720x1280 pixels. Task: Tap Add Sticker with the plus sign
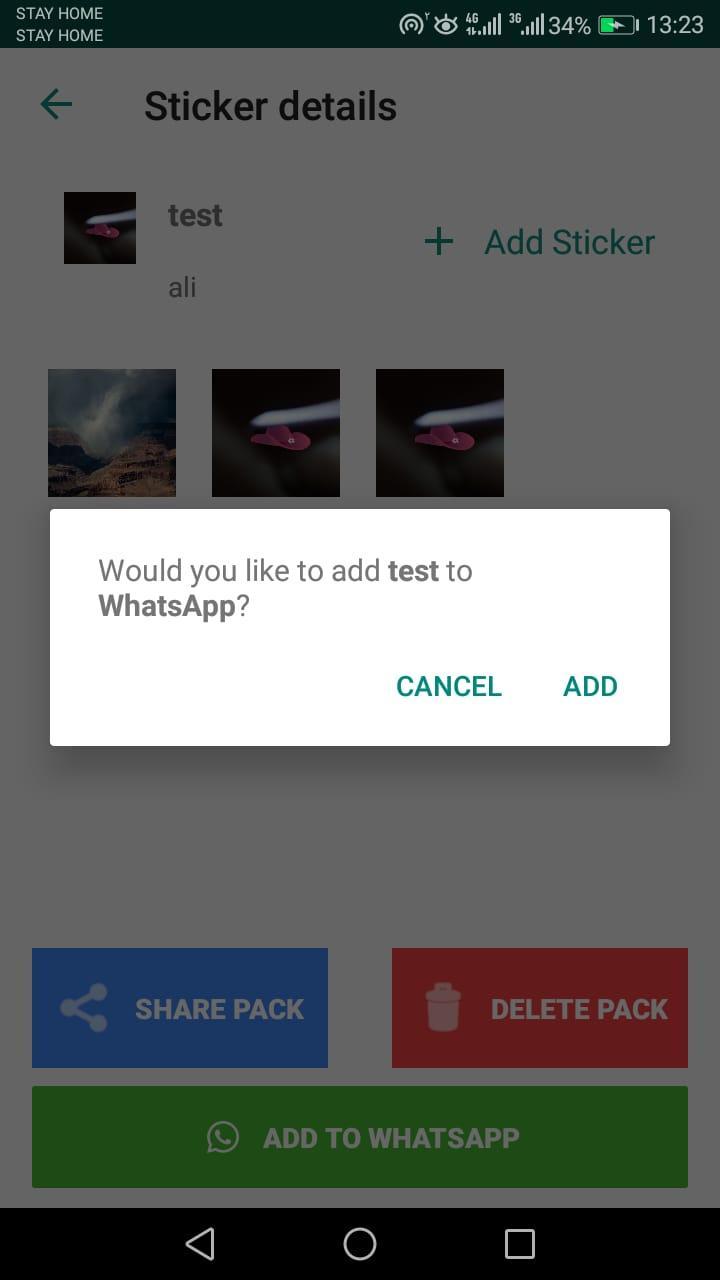coord(540,242)
